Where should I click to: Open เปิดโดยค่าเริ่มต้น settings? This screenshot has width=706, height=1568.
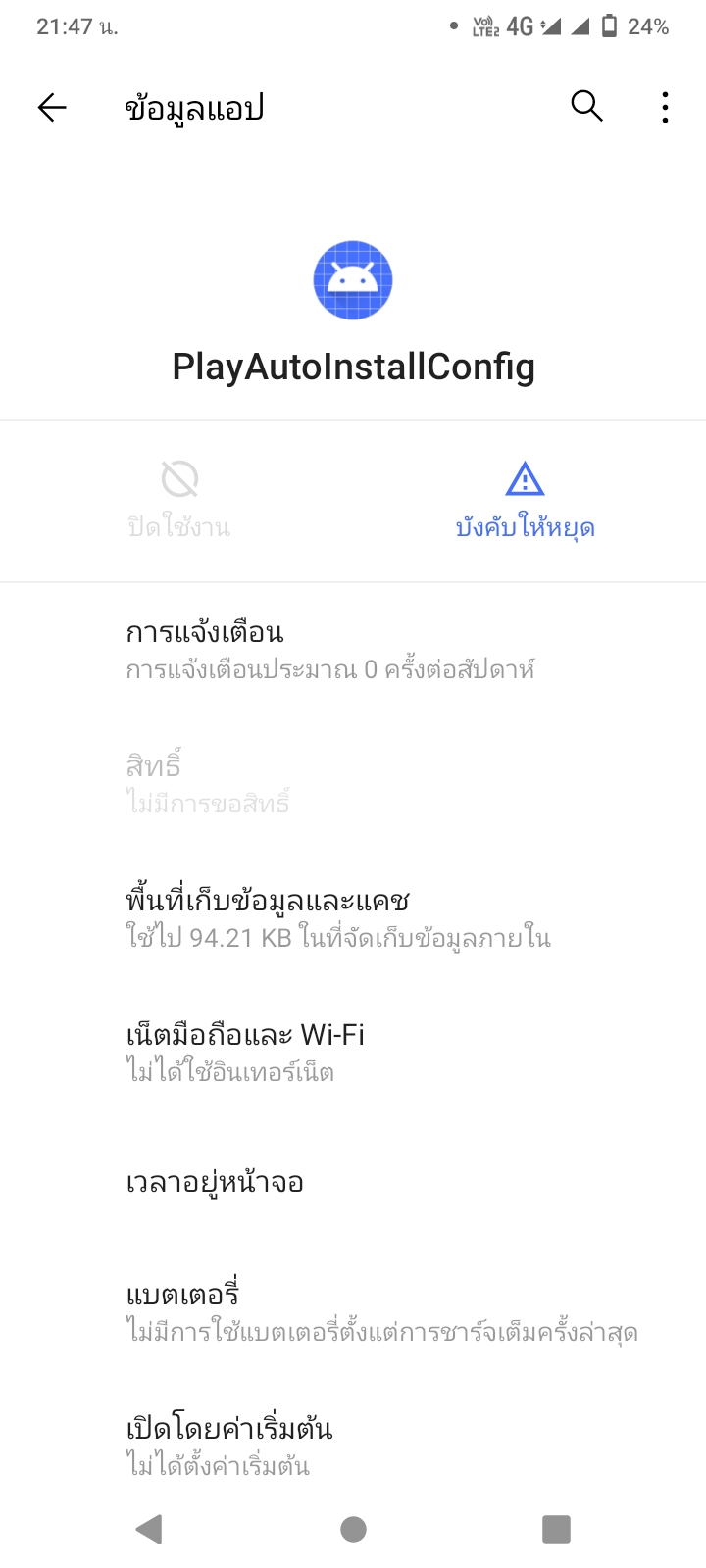[353, 1445]
